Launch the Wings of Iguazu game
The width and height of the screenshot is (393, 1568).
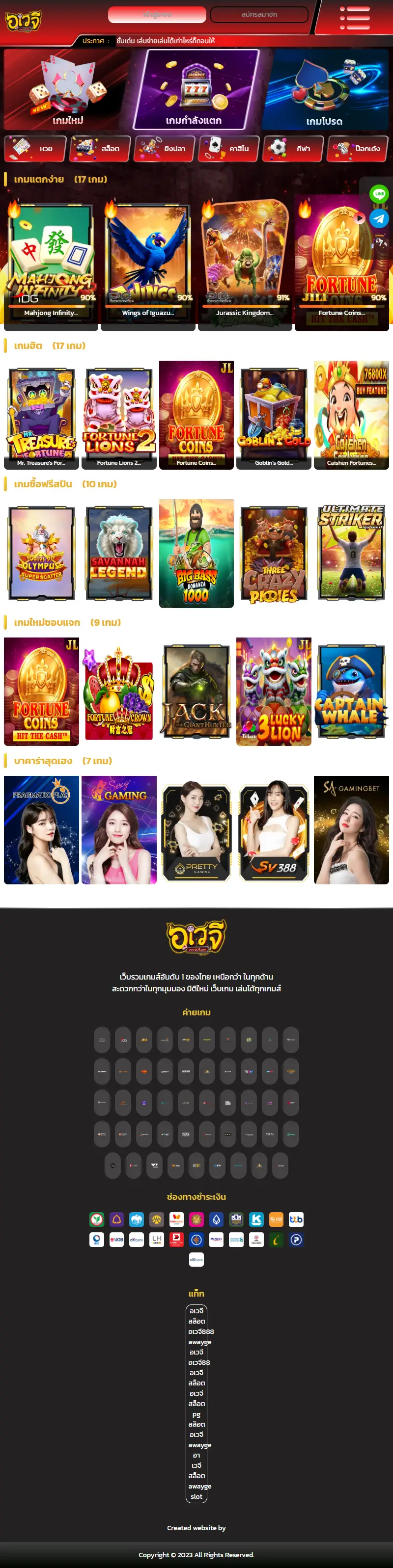click(x=147, y=263)
